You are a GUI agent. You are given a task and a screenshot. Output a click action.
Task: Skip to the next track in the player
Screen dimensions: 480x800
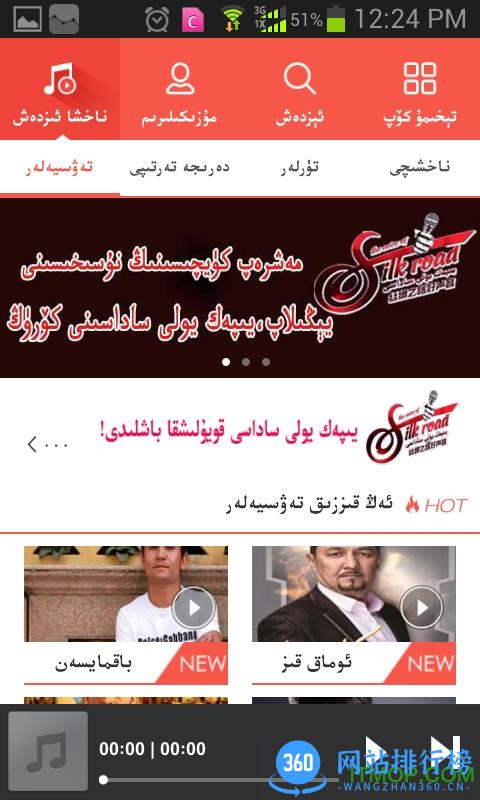click(445, 750)
